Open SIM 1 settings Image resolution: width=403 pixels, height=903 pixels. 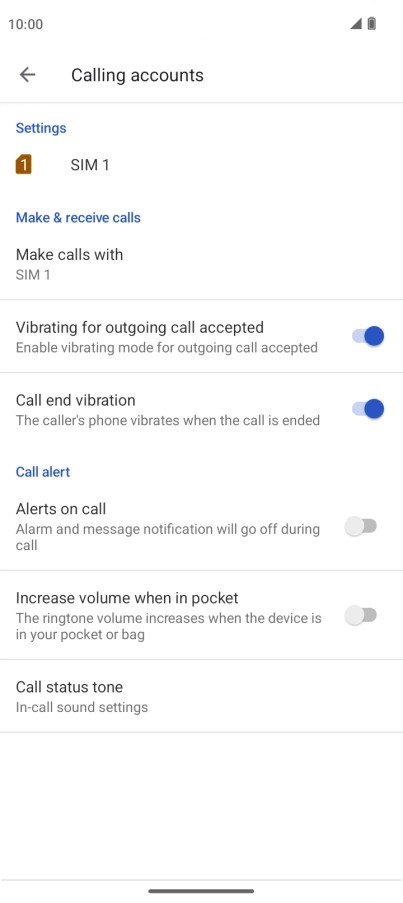pos(202,165)
